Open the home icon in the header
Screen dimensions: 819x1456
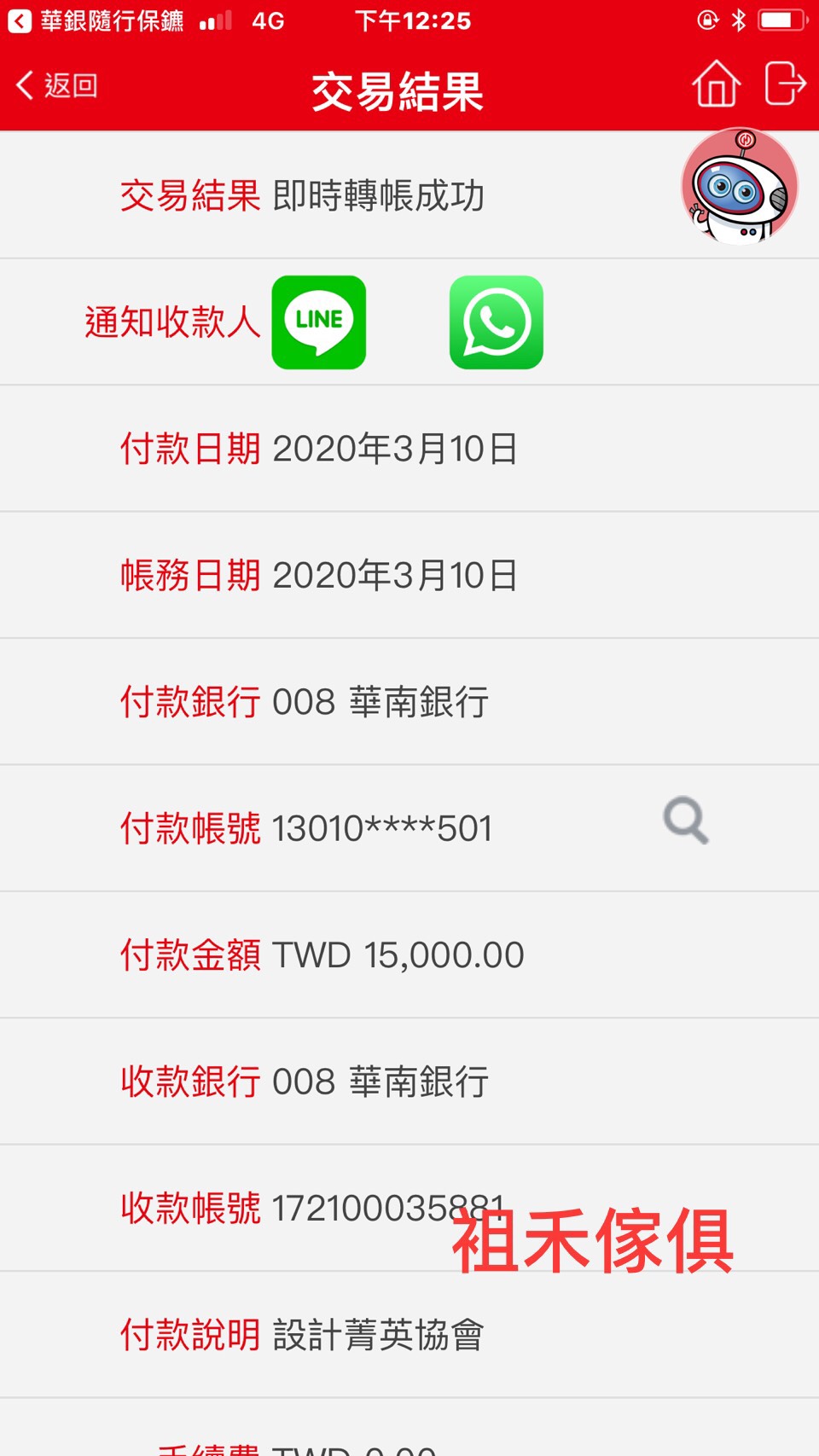click(x=716, y=84)
